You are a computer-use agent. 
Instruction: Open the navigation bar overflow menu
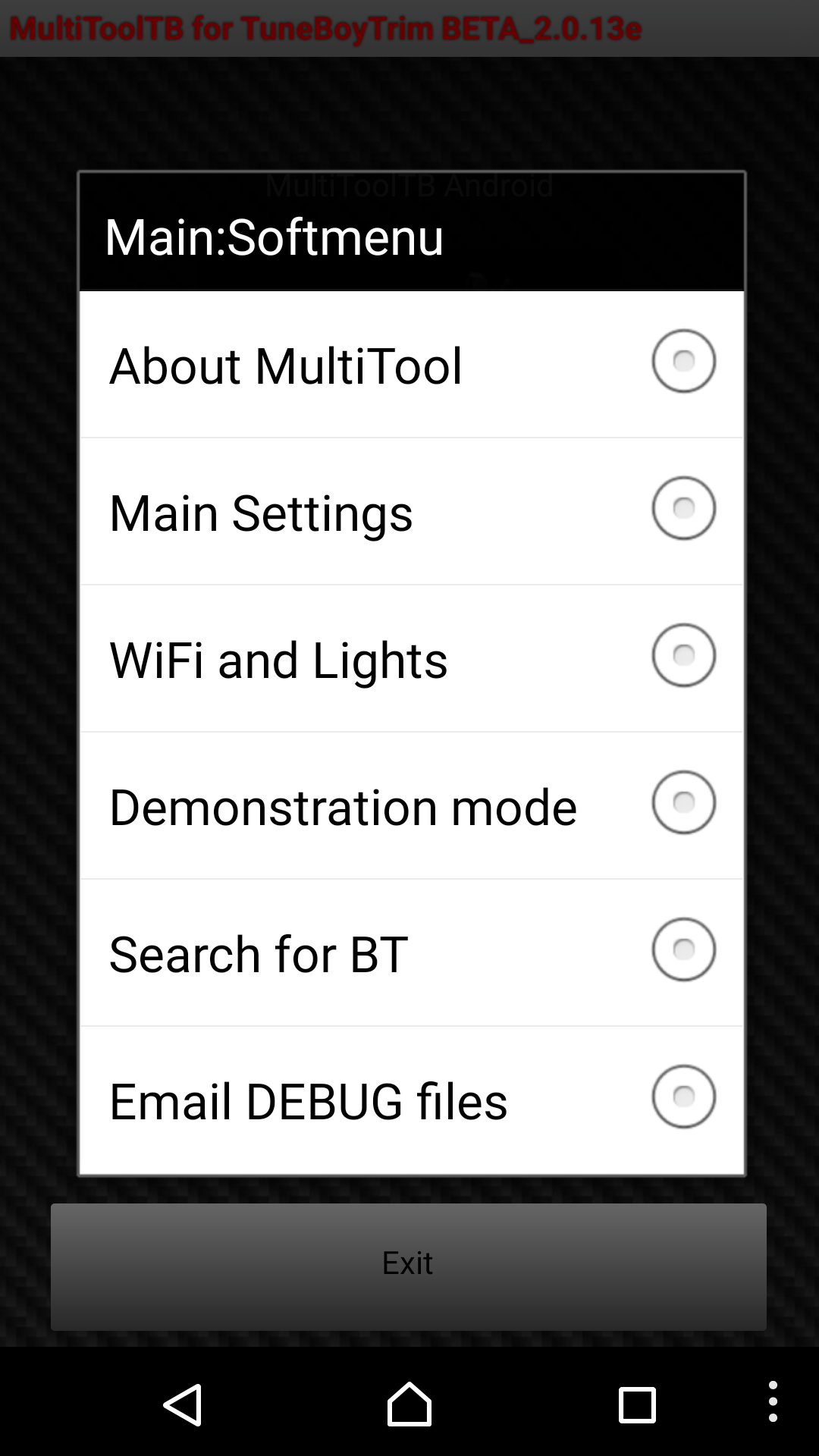click(x=772, y=1401)
